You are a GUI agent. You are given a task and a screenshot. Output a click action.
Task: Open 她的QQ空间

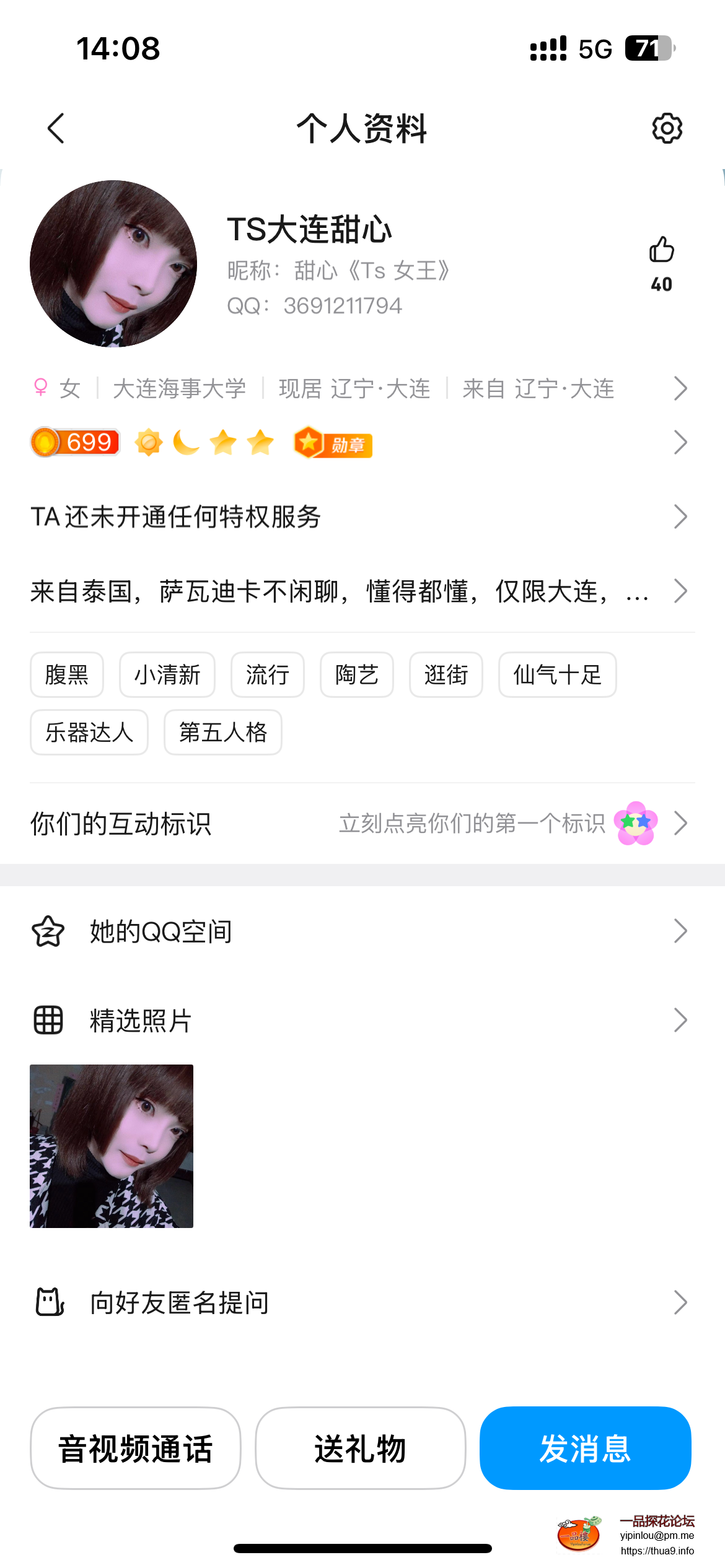click(359, 931)
